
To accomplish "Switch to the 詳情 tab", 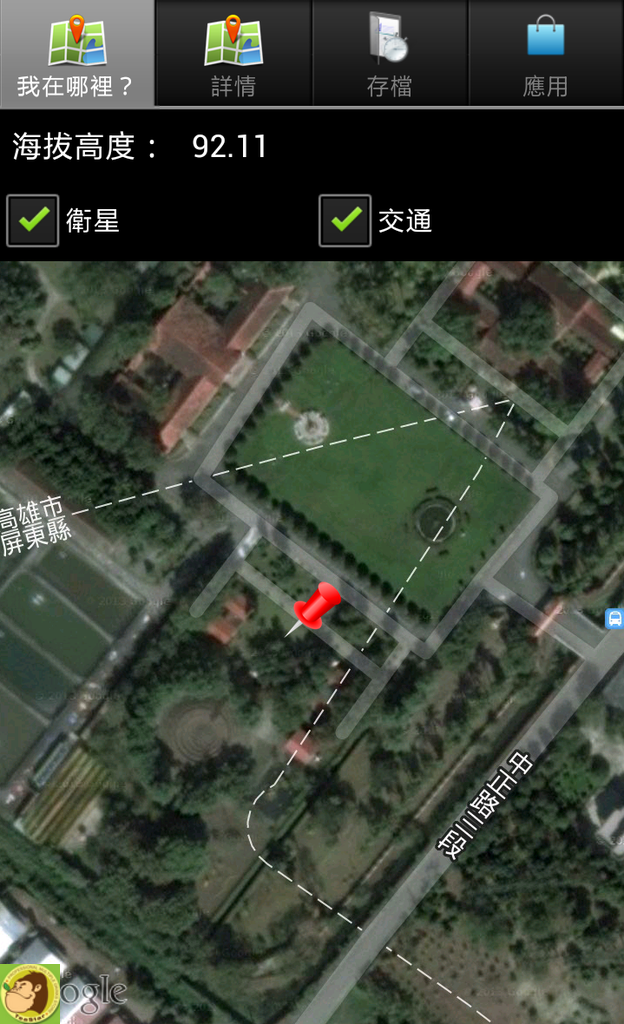I will [x=234, y=53].
